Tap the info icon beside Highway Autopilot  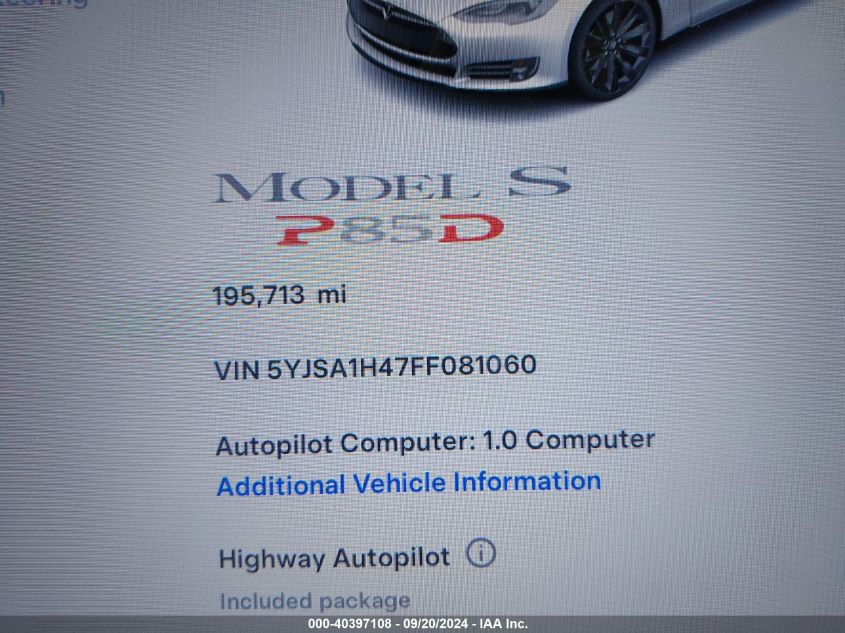click(481, 553)
